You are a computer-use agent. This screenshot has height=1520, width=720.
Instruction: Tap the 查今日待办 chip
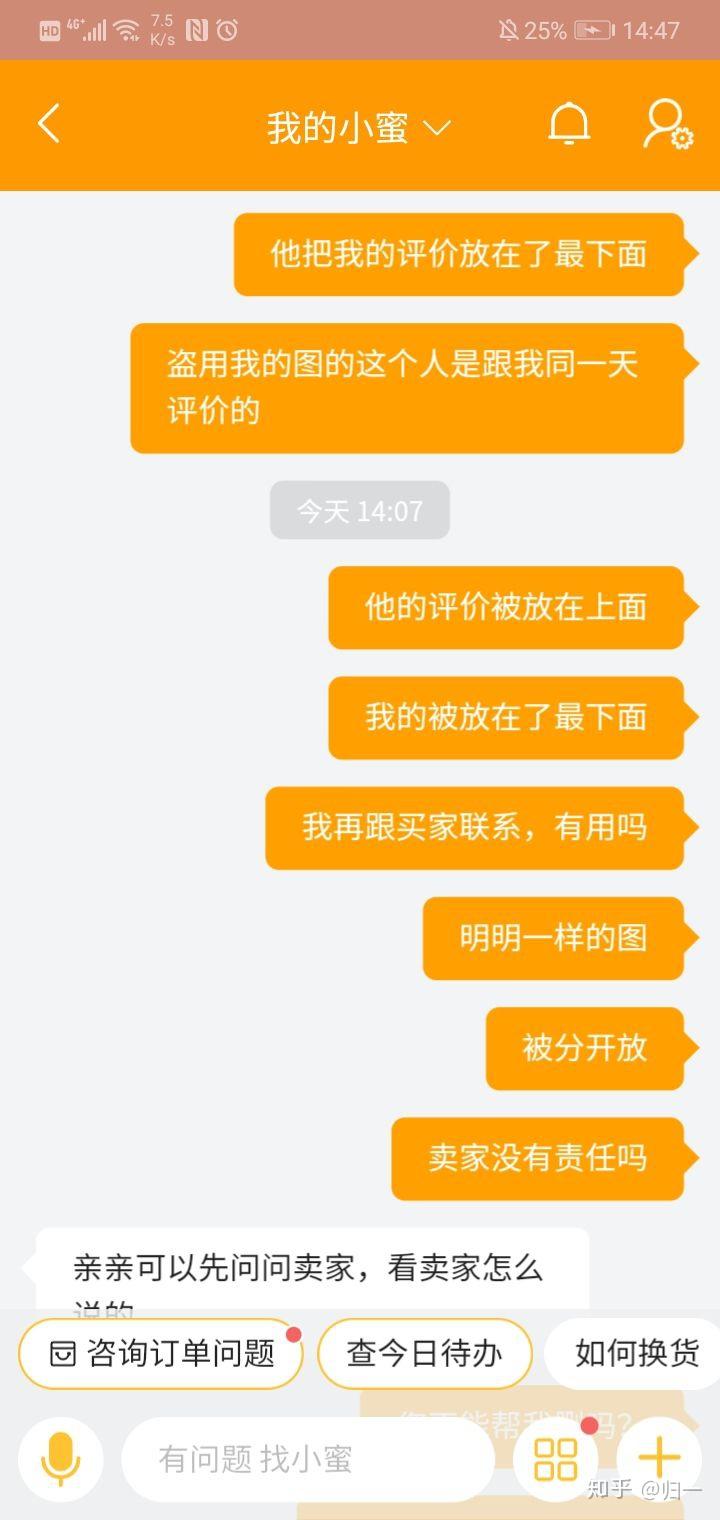pyautogui.click(x=424, y=1354)
